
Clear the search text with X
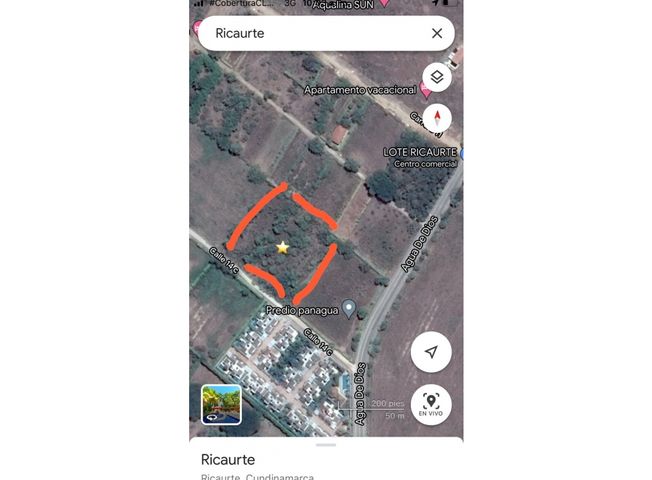click(437, 33)
